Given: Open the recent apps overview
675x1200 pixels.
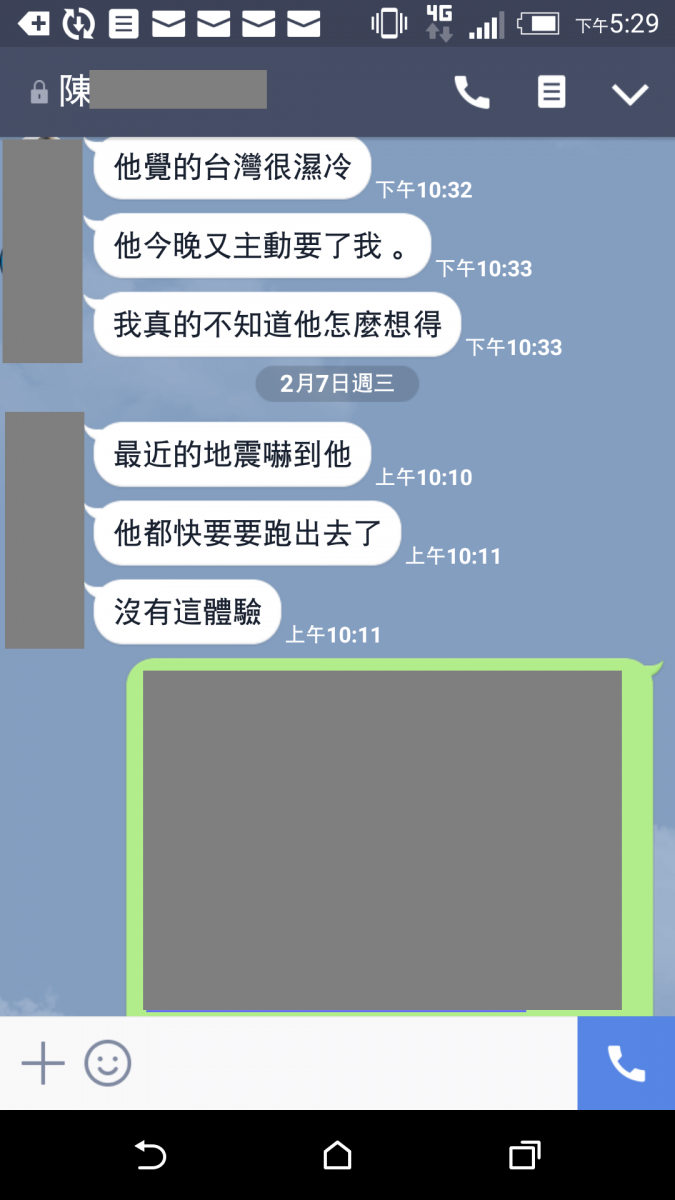Looking at the screenshot, I should pyautogui.click(x=524, y=1156).
